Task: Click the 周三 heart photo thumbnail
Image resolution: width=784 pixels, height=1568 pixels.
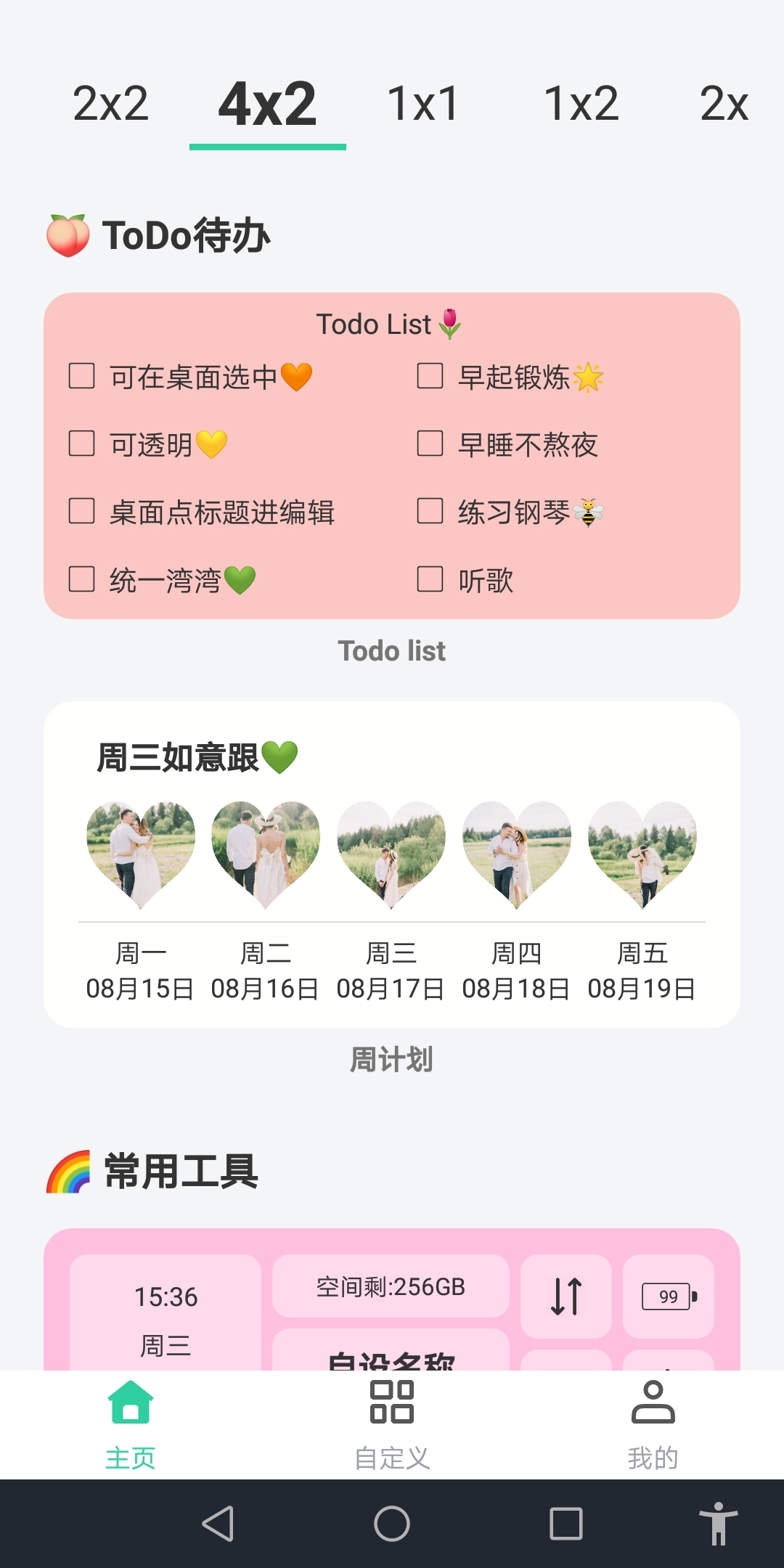Action: (391, 853)
